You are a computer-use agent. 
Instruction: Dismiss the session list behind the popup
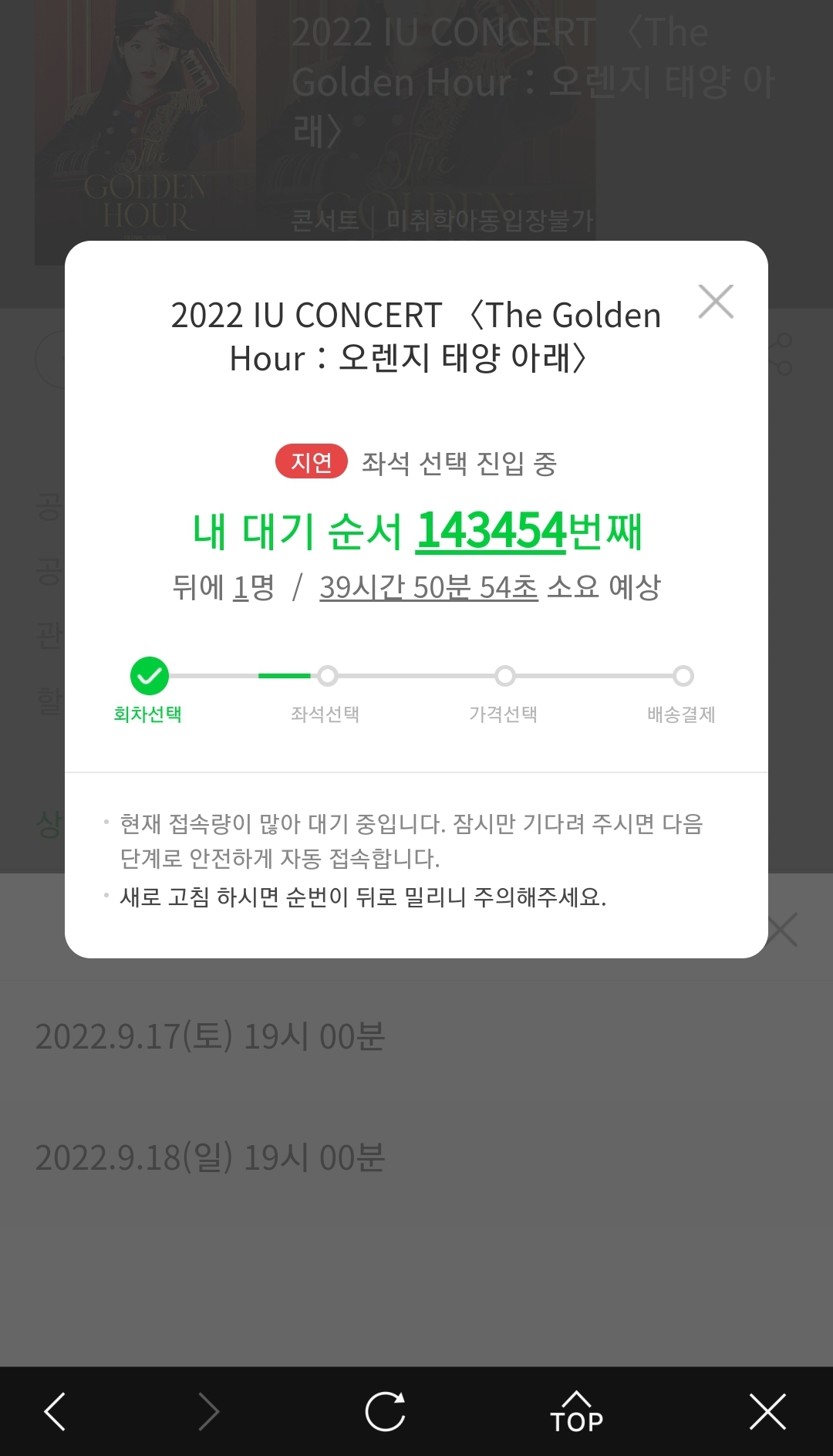(x=781, y=930)
